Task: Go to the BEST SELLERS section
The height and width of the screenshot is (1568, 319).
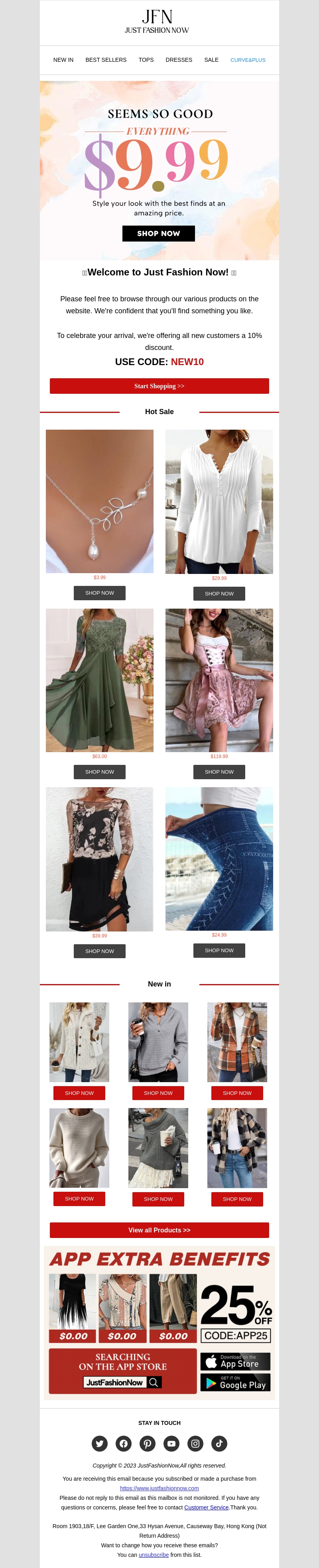Action: 106,60
